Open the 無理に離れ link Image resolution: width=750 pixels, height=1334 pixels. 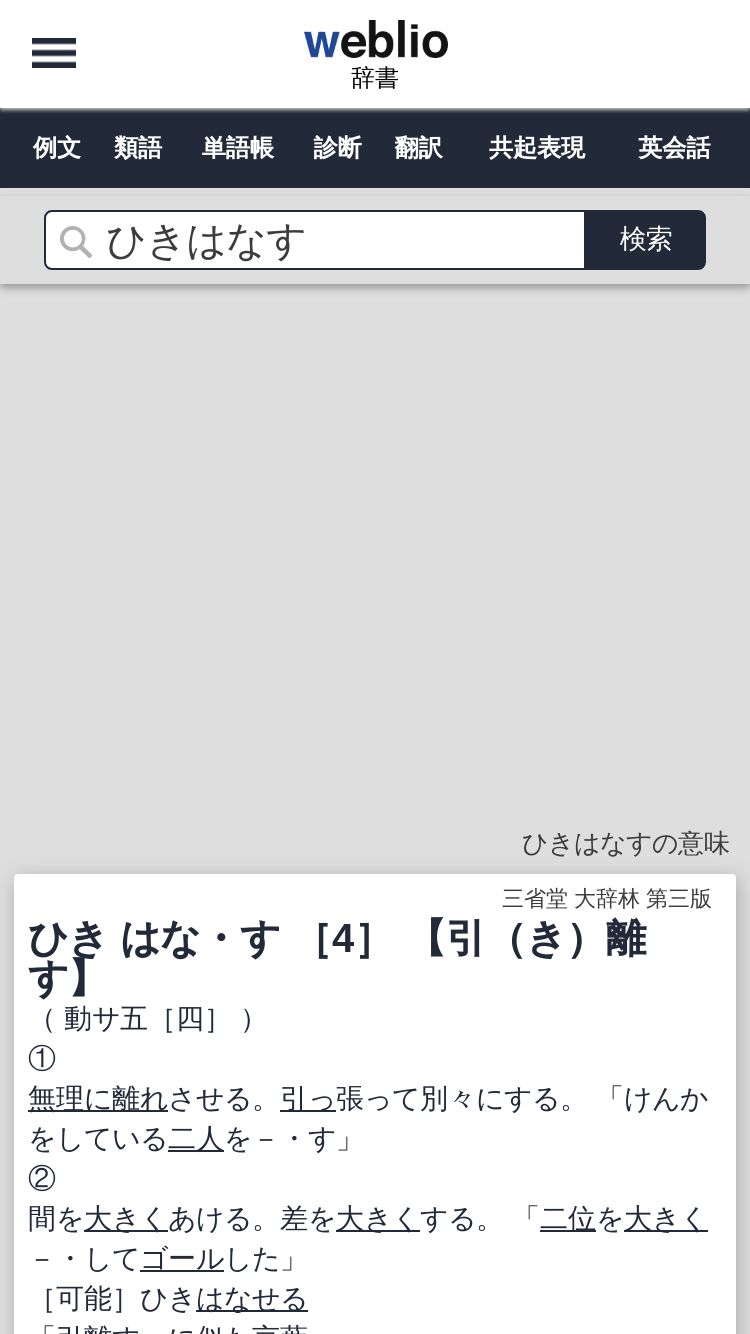(x=98, y=1099)
